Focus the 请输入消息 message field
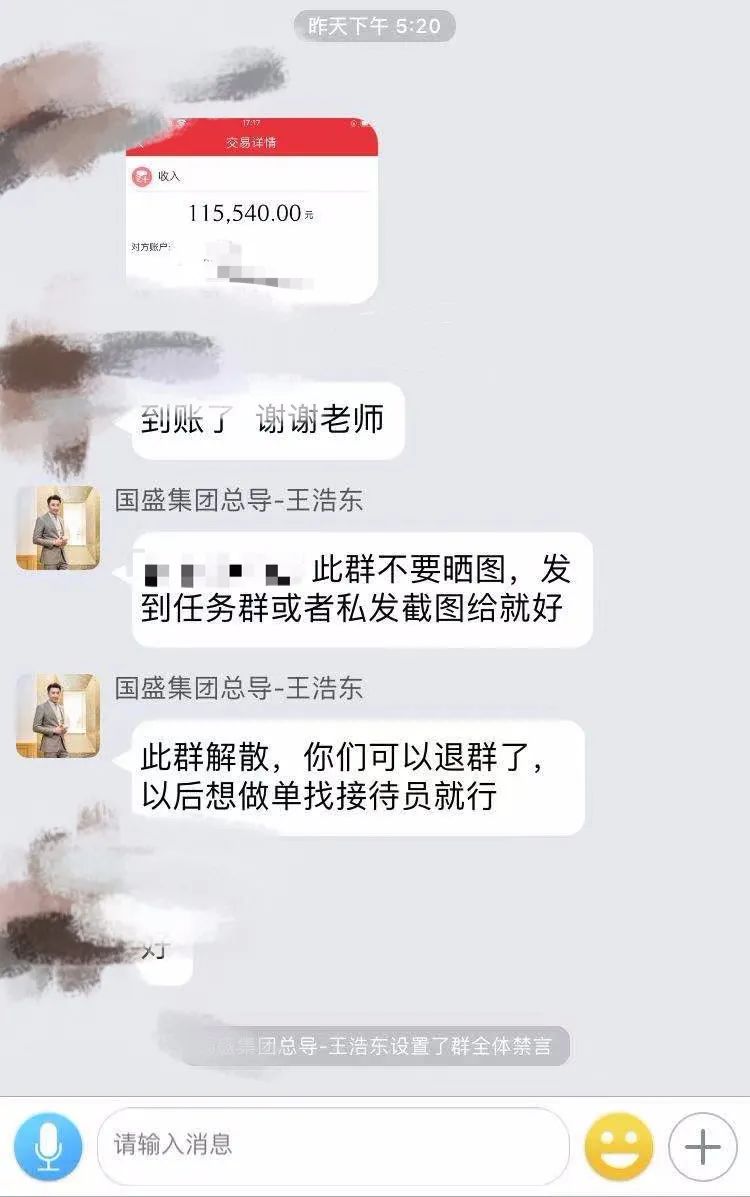750x1197 pixels. (x=332, y=1146)
